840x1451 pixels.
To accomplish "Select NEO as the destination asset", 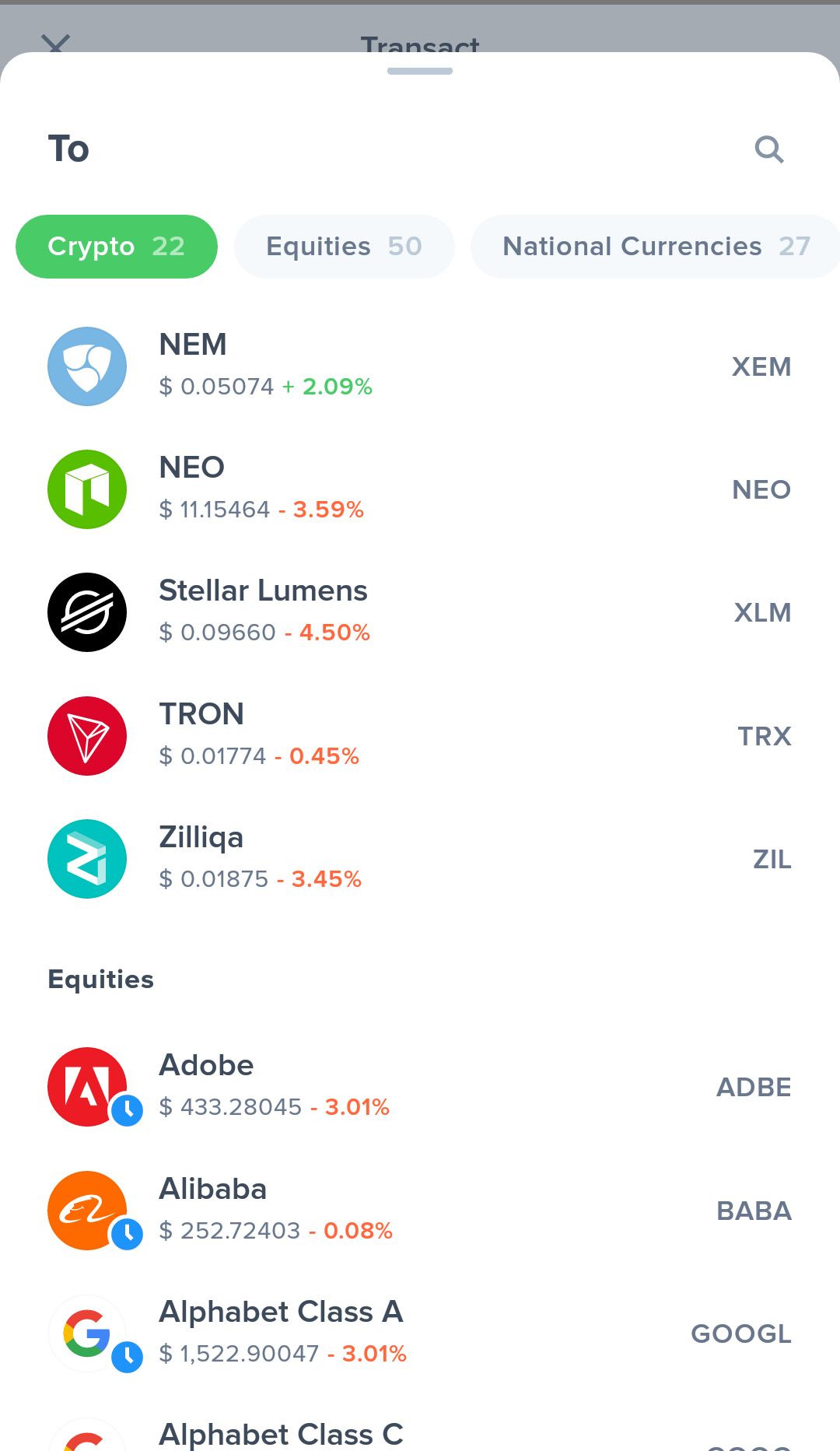I will (420, 489).
